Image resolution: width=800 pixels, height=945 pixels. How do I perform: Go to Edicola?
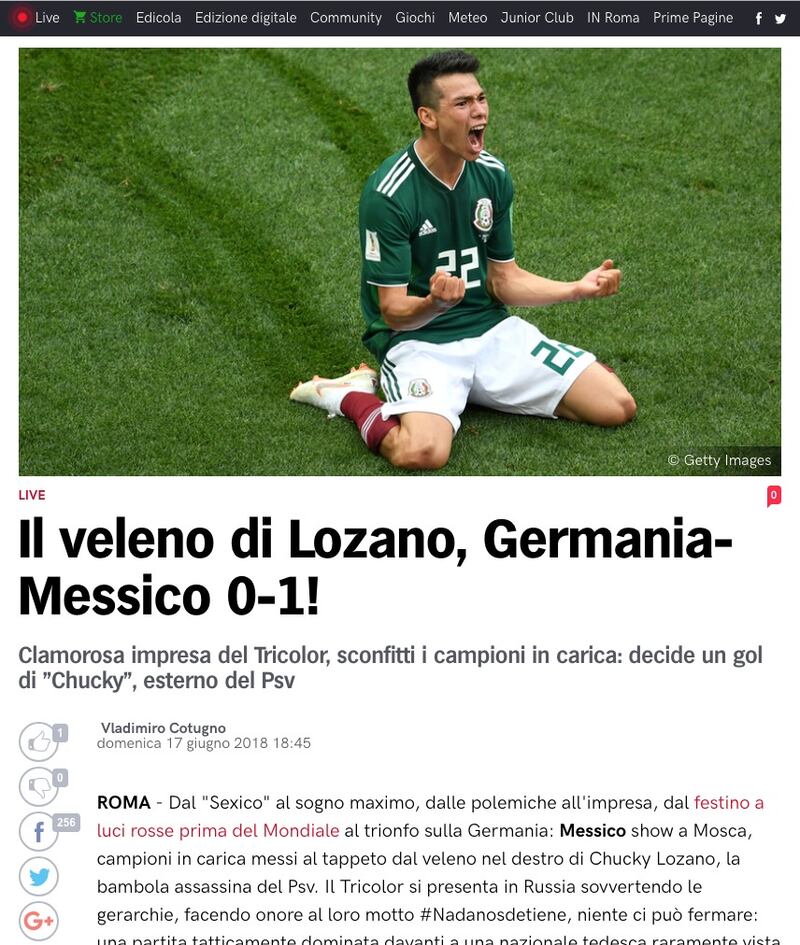click(158, 18)
